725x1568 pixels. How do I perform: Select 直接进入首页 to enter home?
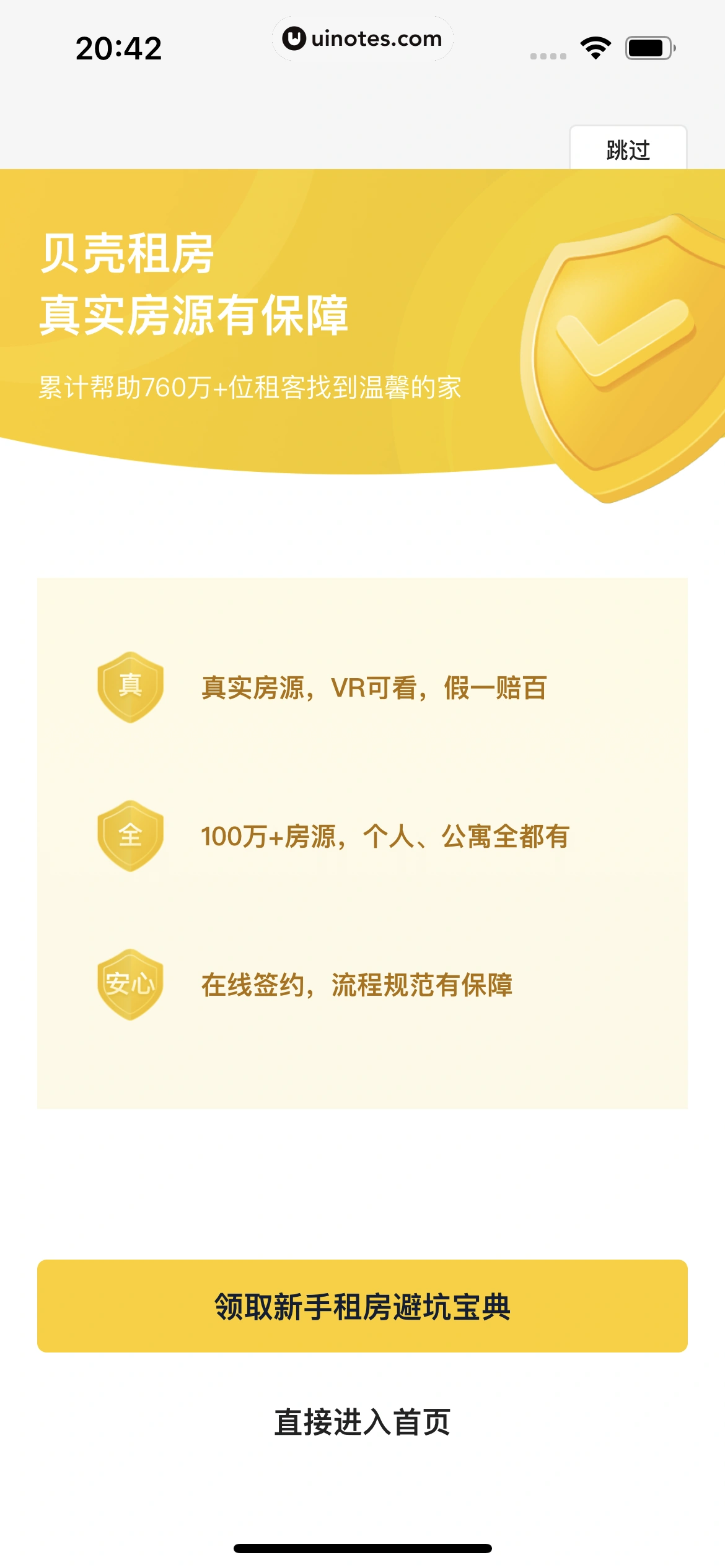pos(362,1422)
